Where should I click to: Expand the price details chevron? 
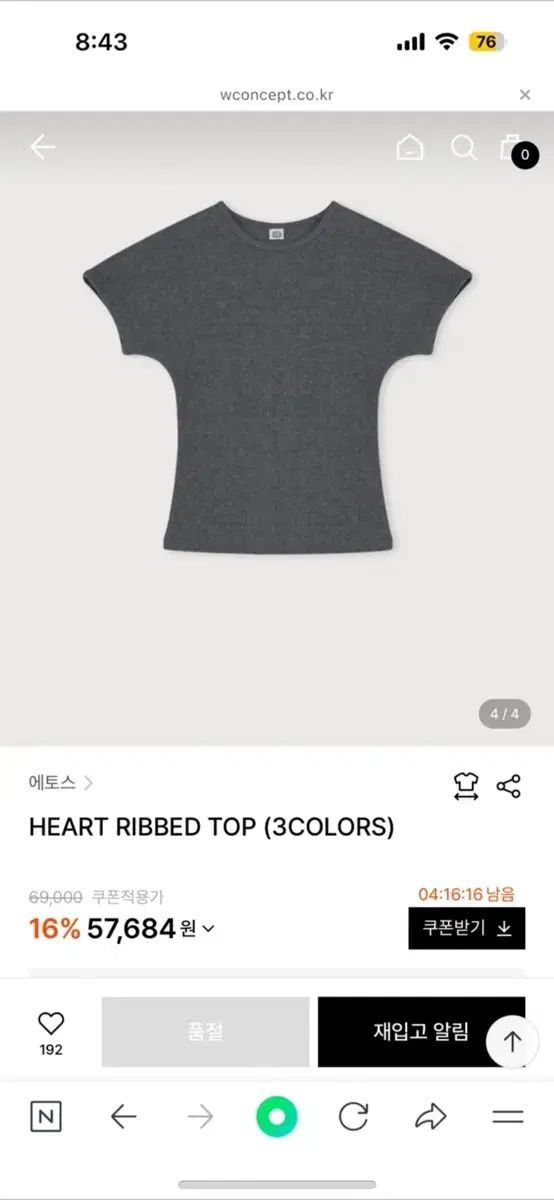(208, 928)
